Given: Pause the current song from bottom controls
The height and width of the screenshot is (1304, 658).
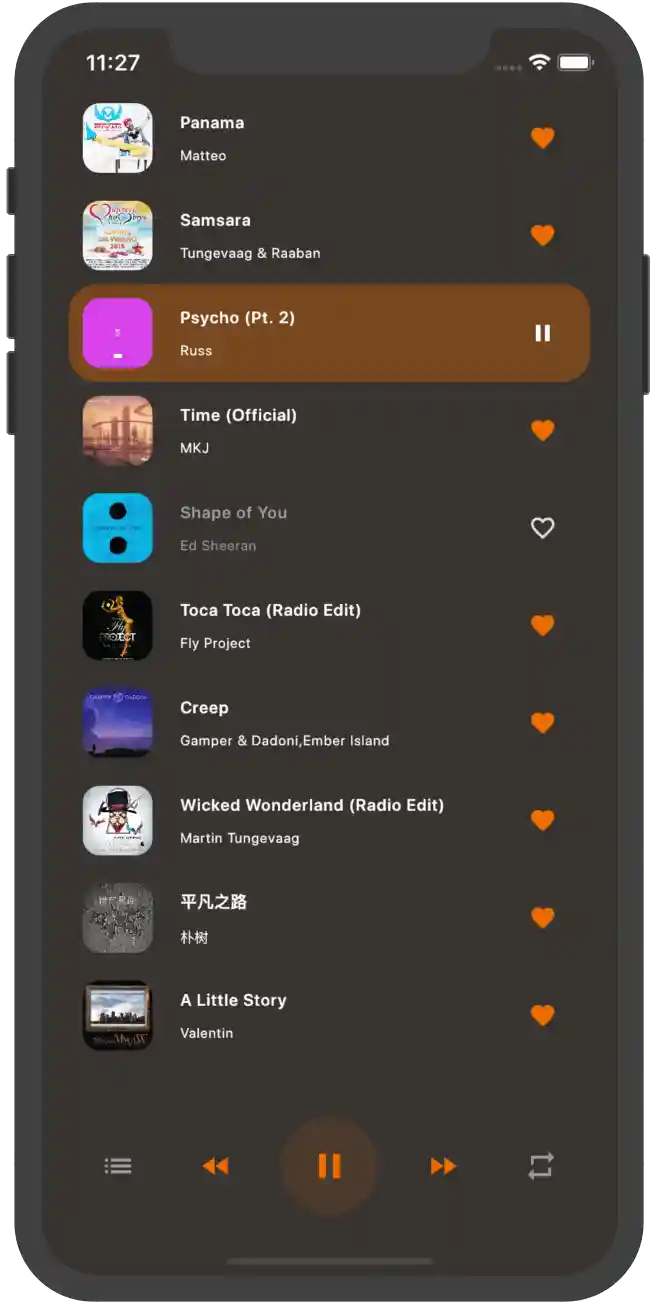Looking at the screenshot, I should coord(329,1166).
